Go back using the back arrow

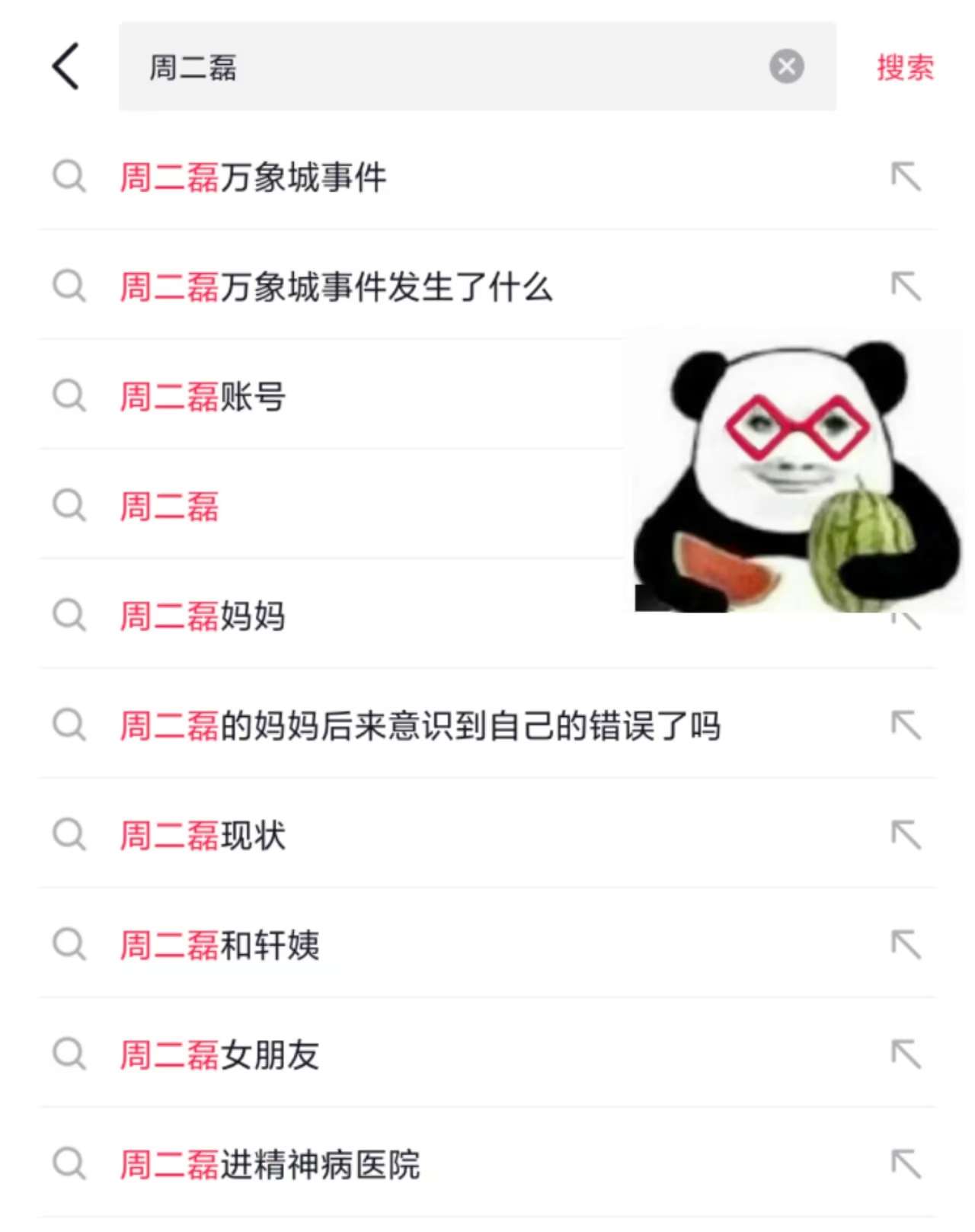point(66,66)
